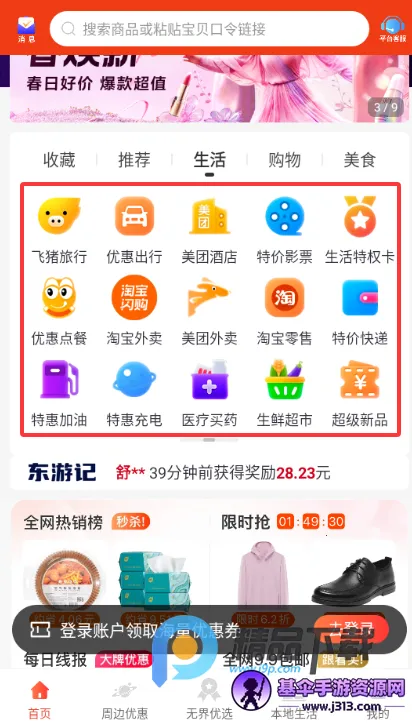This screenshot has height=724, width=412.
Task: Open the 消息 messages icon
Action: 26,30
